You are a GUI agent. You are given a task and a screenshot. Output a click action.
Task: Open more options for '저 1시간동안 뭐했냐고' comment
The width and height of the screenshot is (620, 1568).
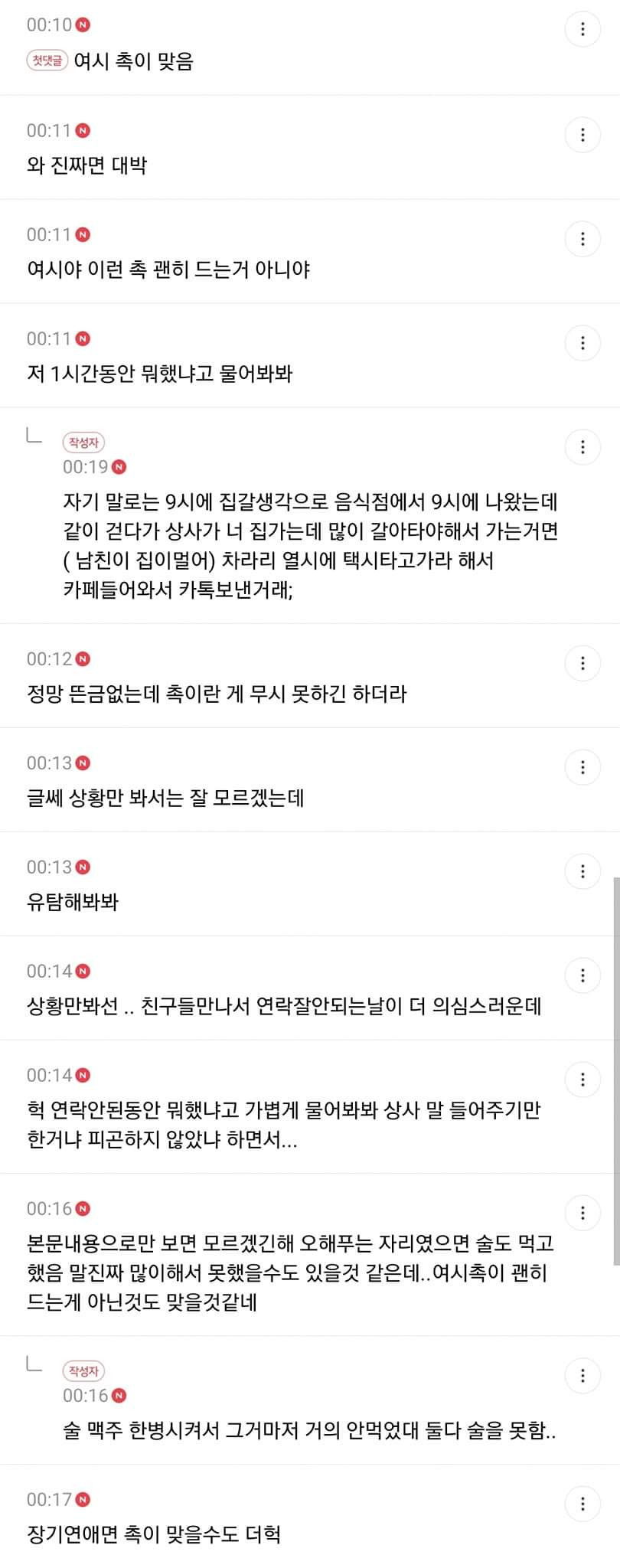pos(582,343)
